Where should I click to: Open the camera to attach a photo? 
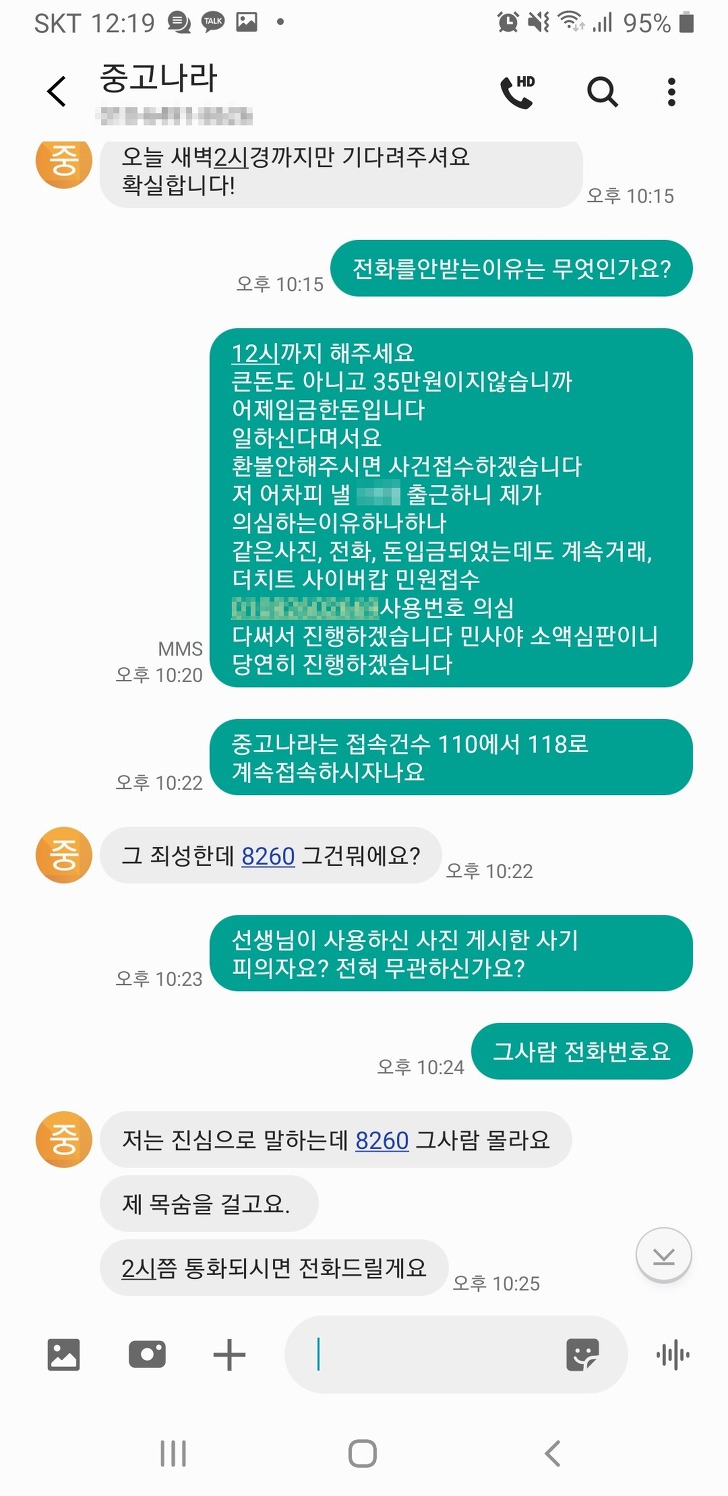point(147,1355)
